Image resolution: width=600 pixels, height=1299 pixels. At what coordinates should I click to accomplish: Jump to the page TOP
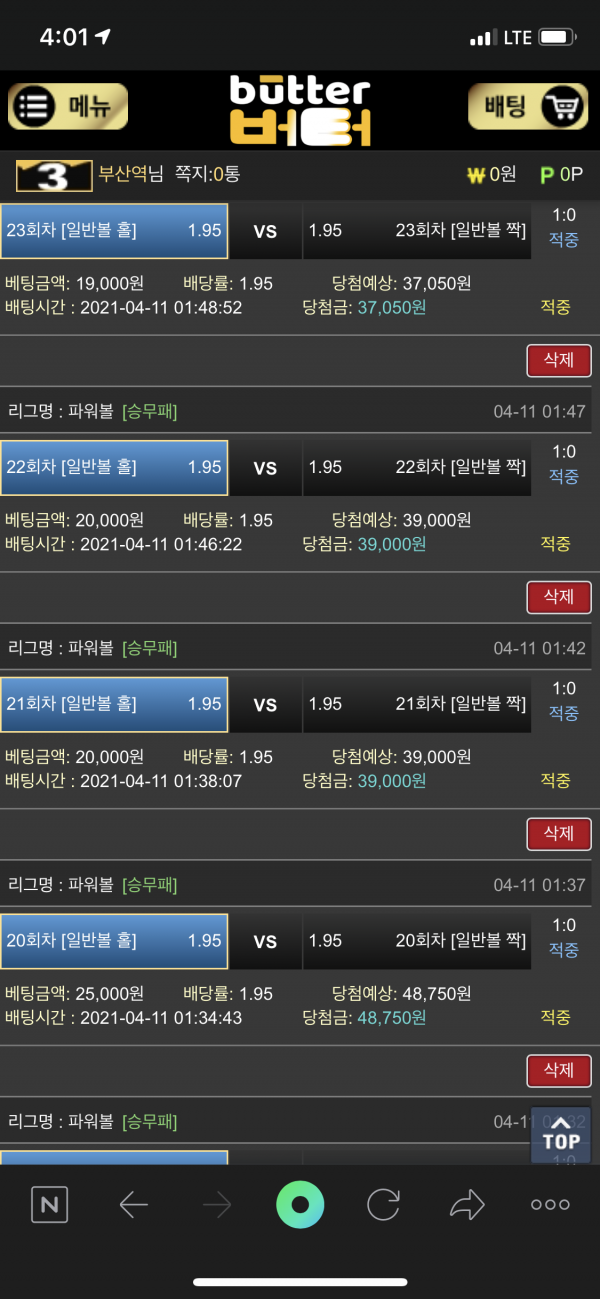(x=561, y=1134)
